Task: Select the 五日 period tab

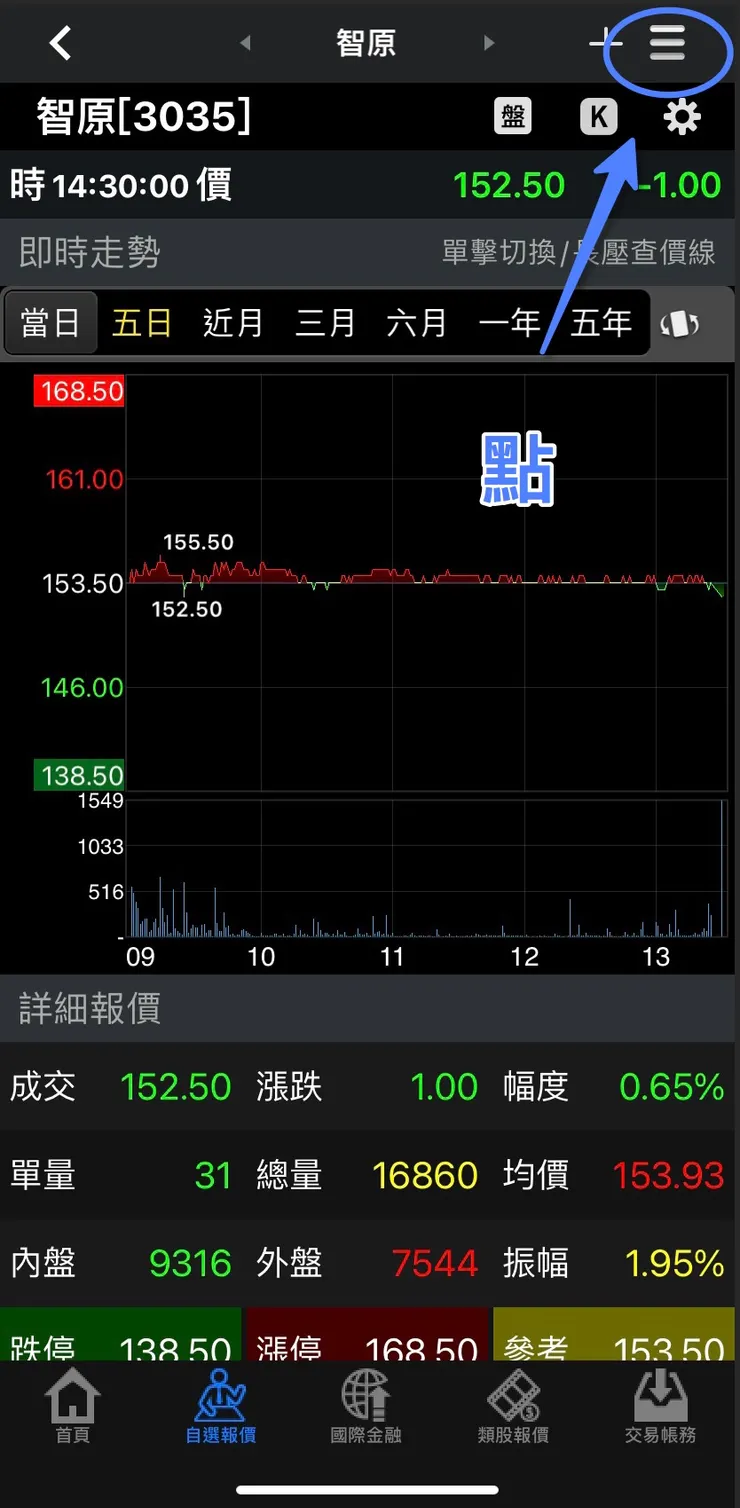Action: tap(141, 322)
